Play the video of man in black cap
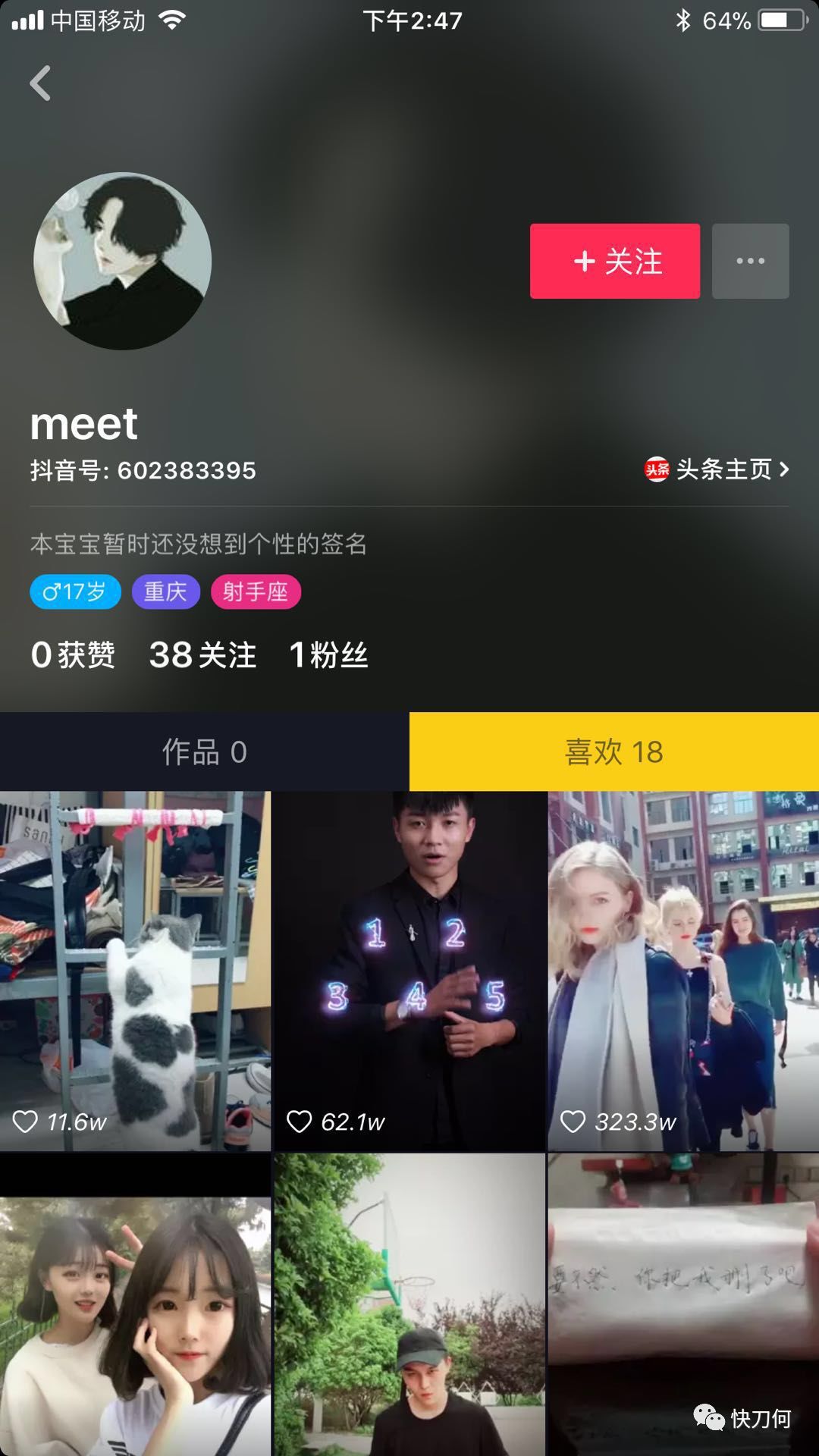 (x=409, y=1304)
